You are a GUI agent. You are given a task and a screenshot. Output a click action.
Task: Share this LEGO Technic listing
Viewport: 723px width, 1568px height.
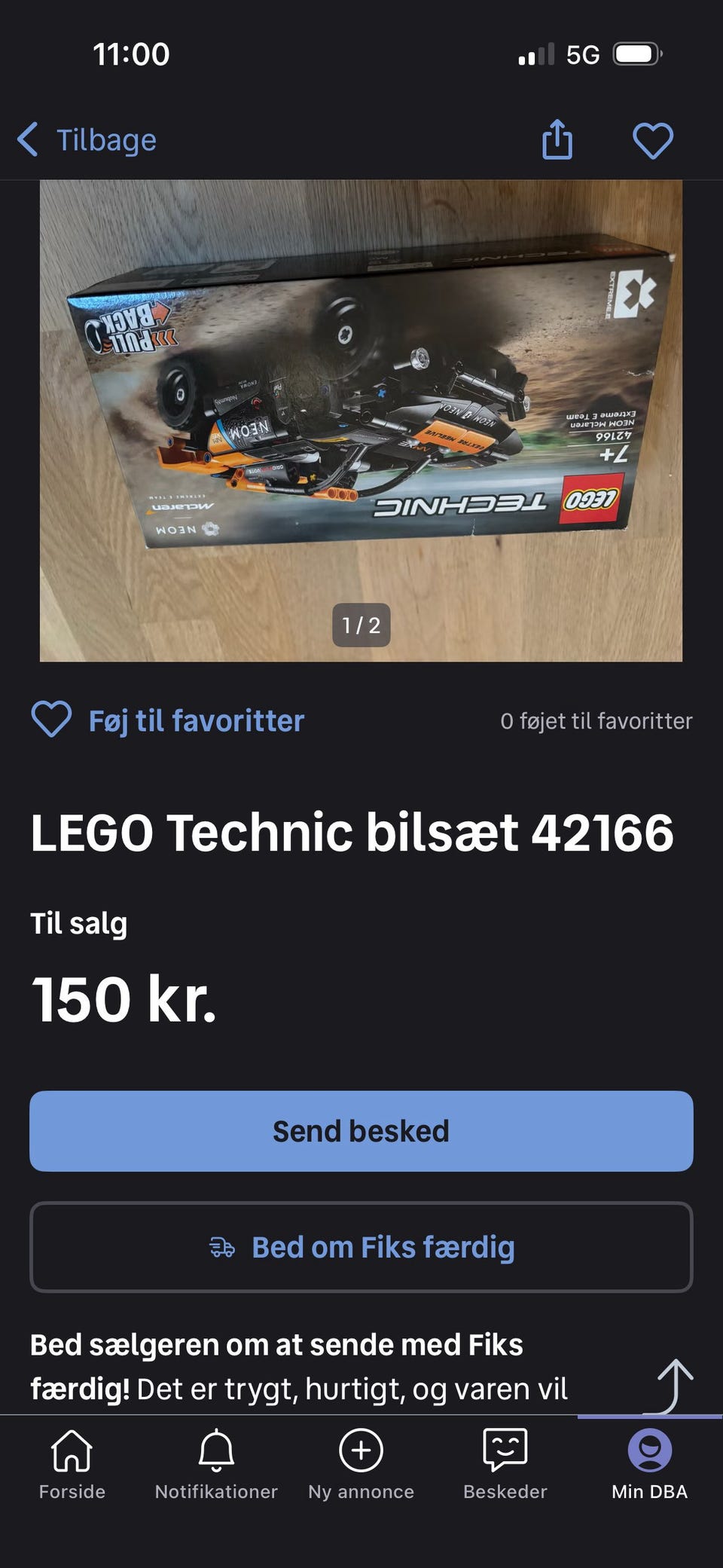tap(557, 140)
